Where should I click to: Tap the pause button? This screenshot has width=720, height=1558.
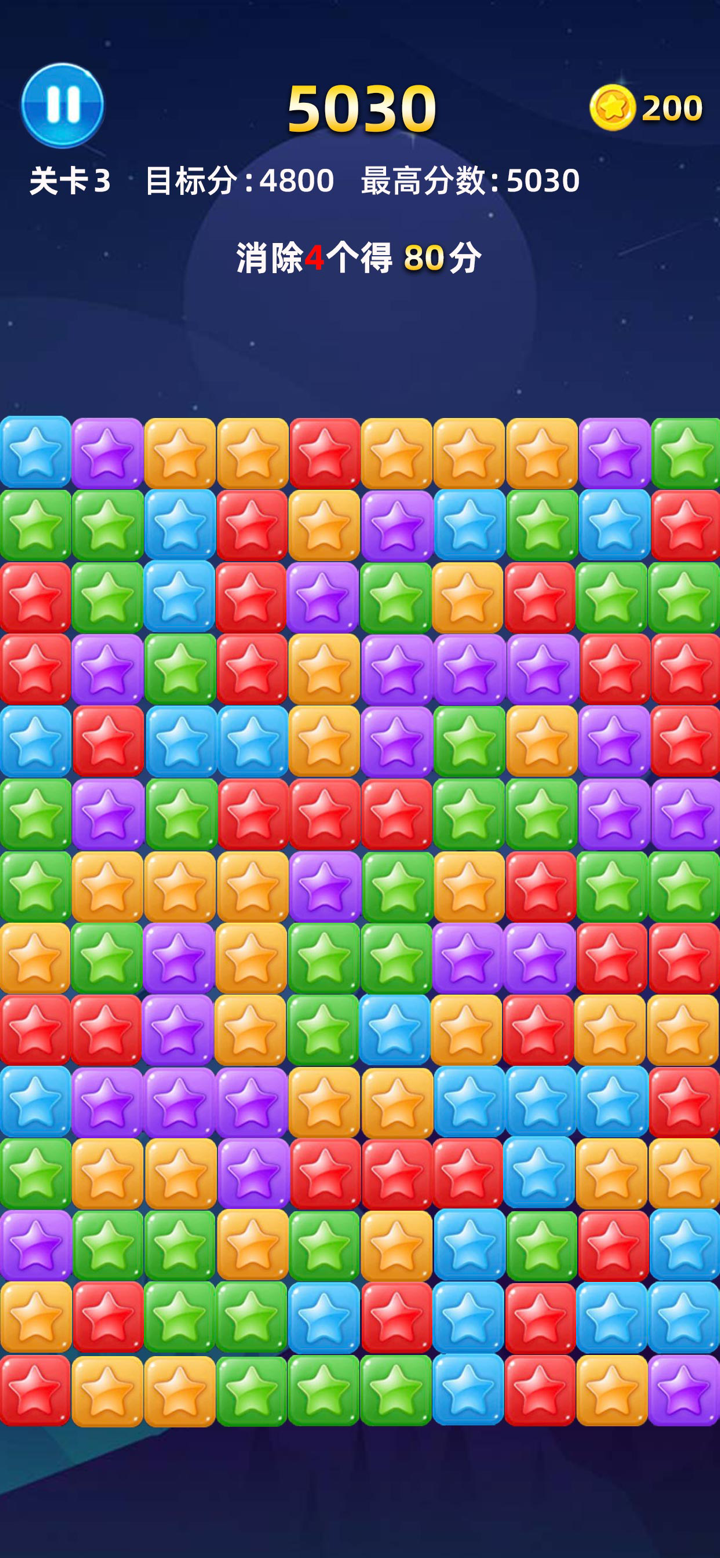point(63,103)
